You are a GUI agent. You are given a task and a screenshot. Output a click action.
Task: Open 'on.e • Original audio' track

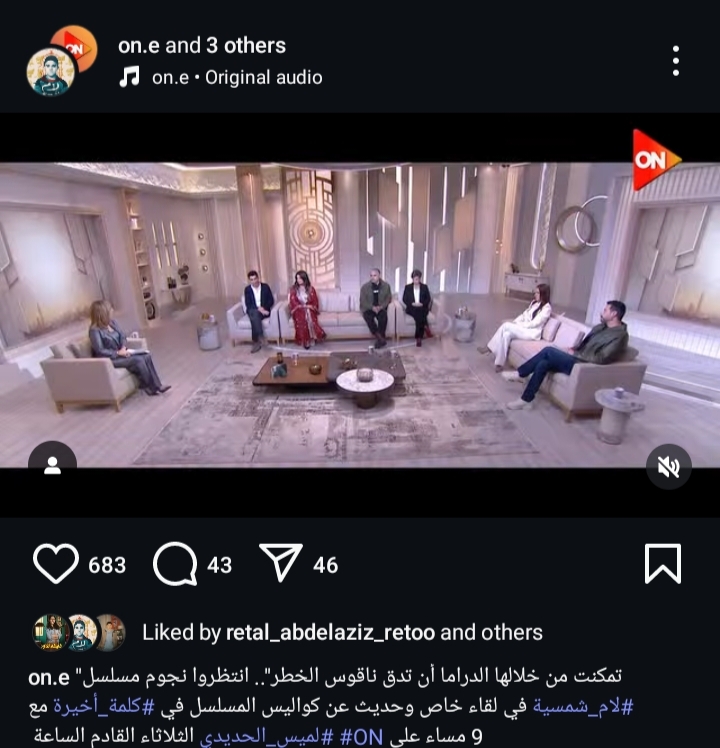pyautogui.click(x=236, y=77)
